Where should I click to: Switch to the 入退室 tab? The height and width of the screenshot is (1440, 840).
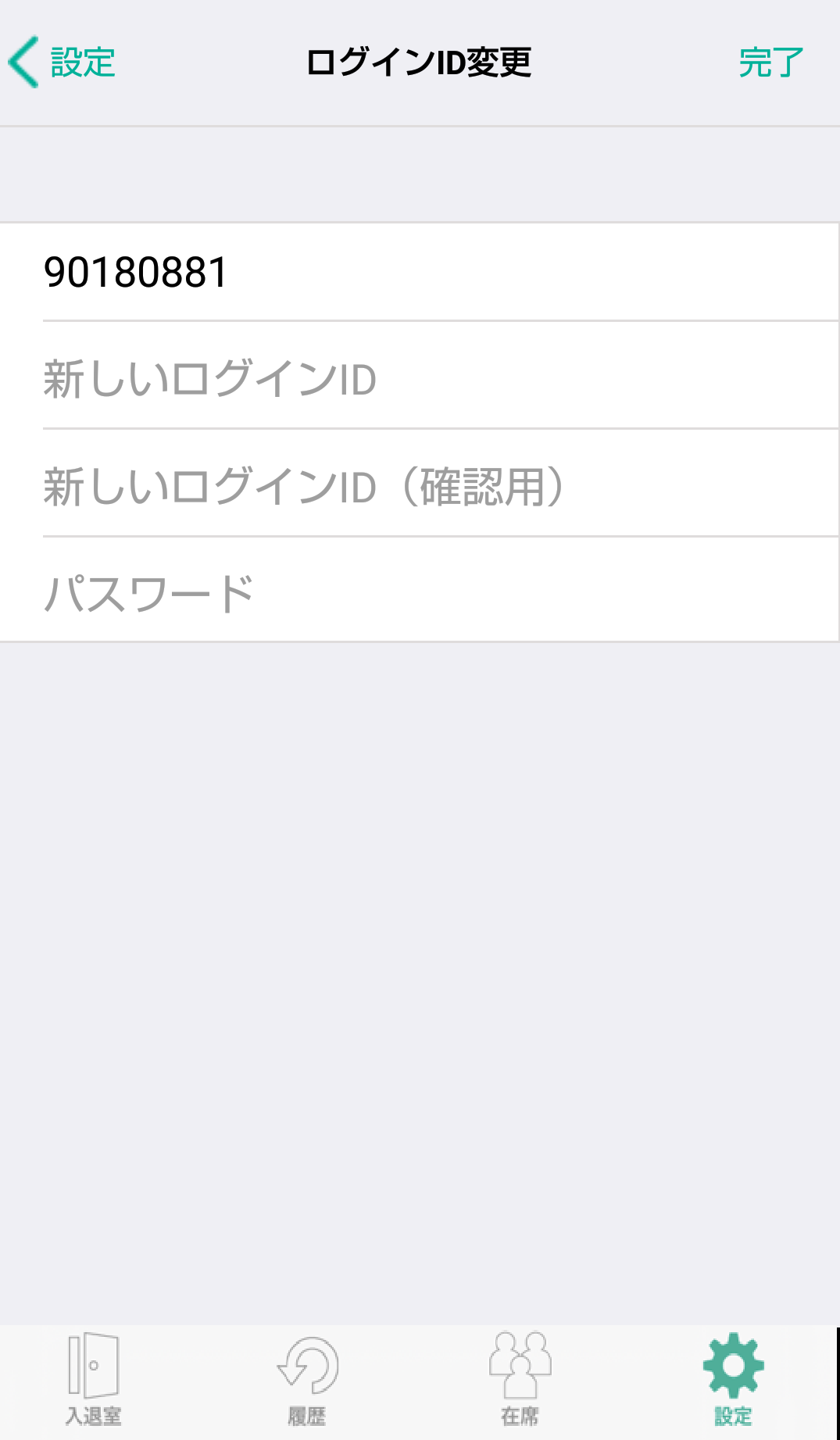[94, 1380]
